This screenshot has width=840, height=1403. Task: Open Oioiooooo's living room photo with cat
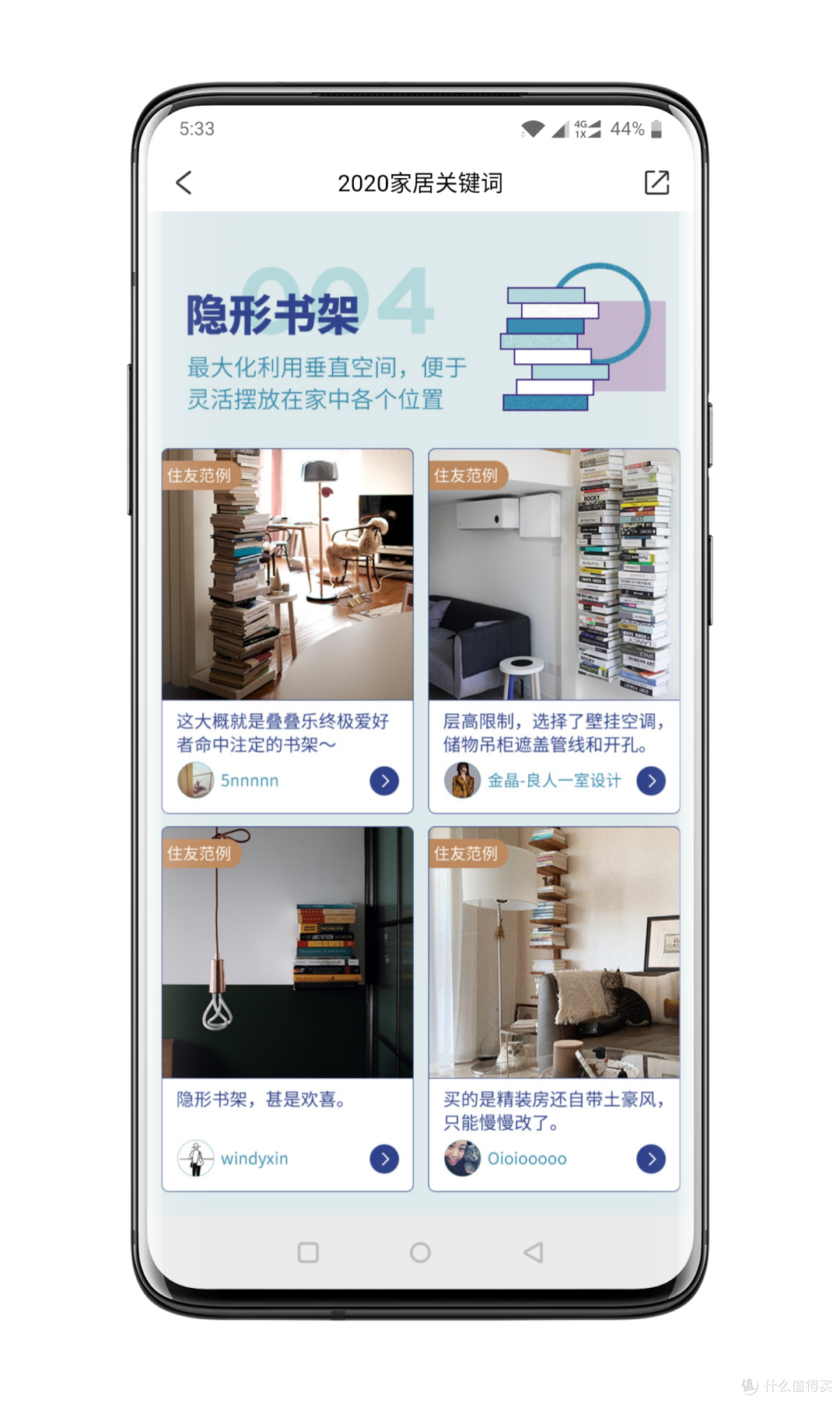tap(554, 952)
